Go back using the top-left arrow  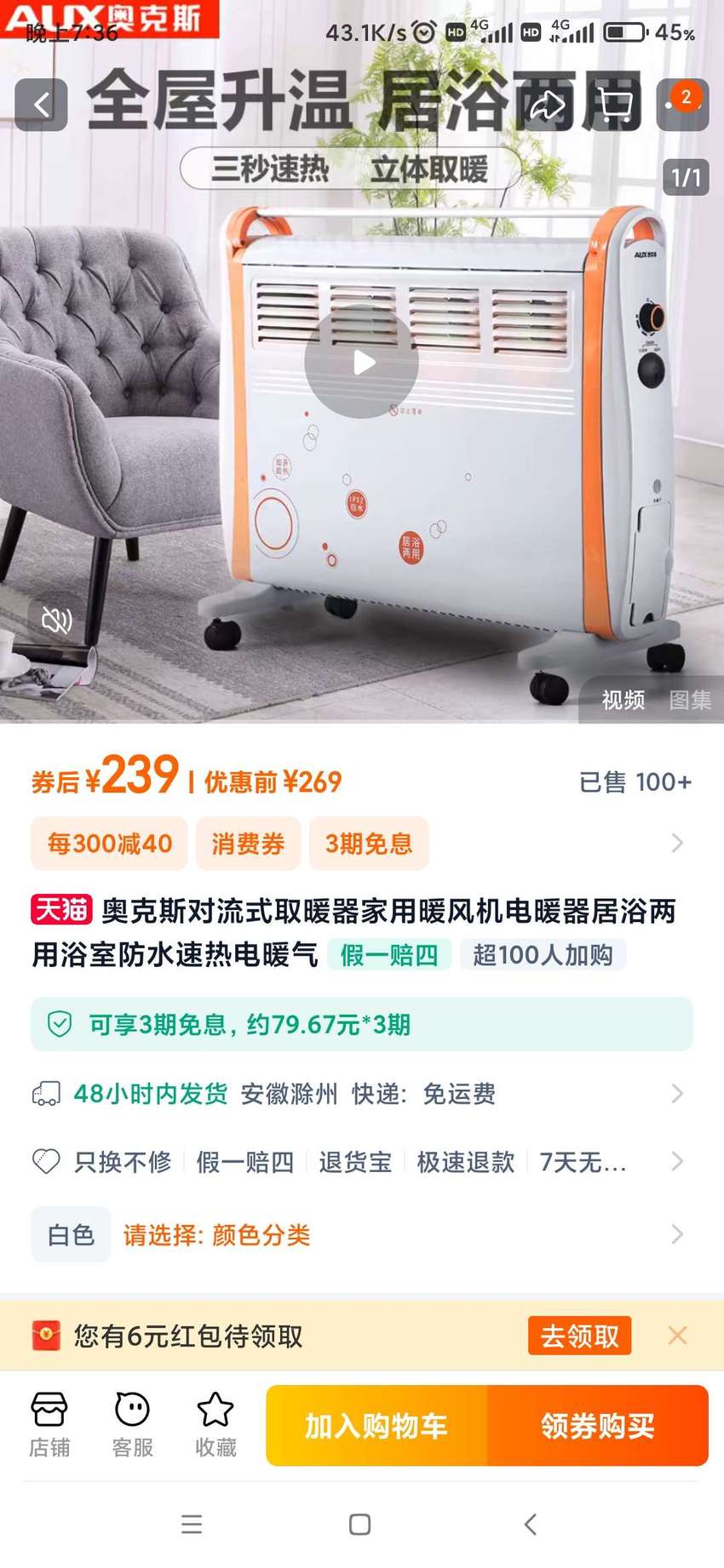coord(41,105)
